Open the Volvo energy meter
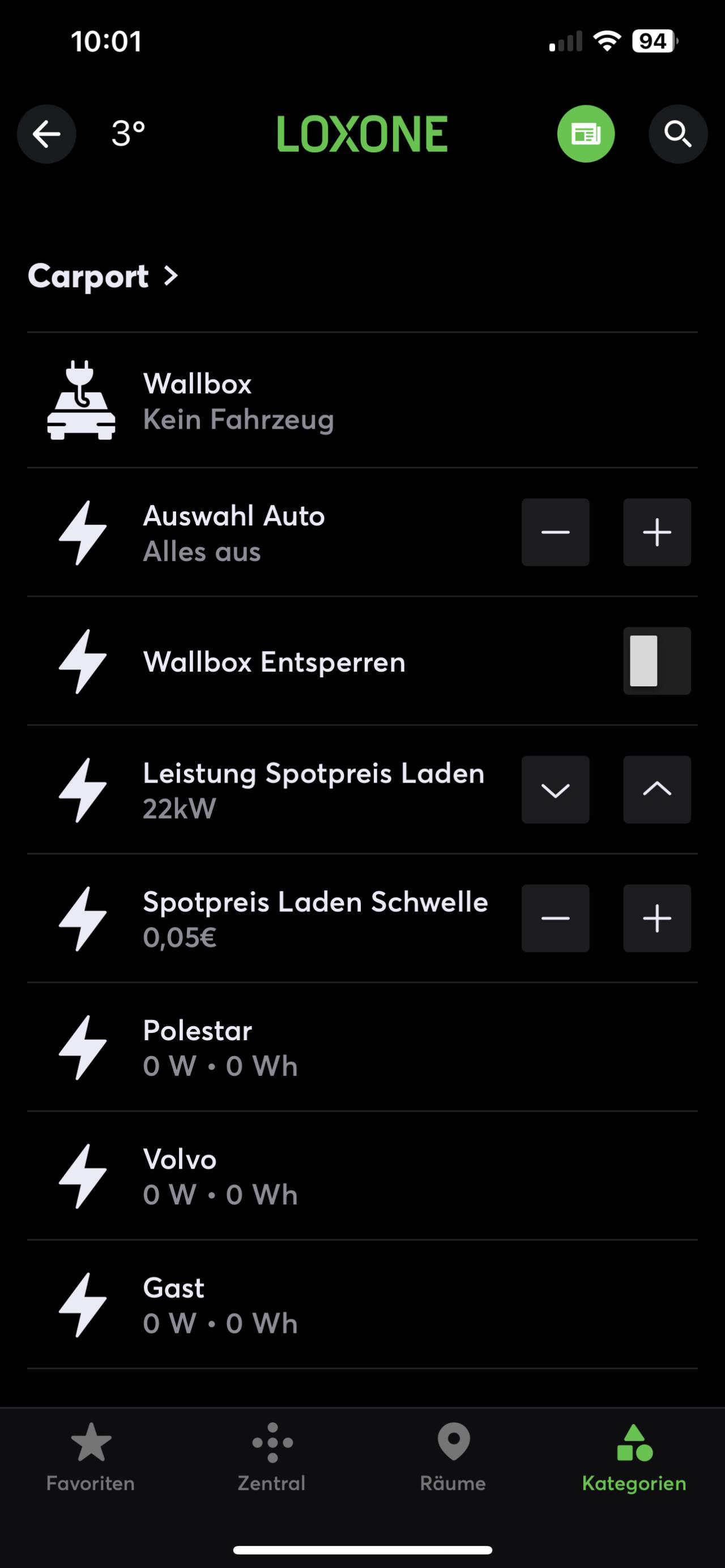This screenshot has height=1568, width=725. click(362, 1176)
